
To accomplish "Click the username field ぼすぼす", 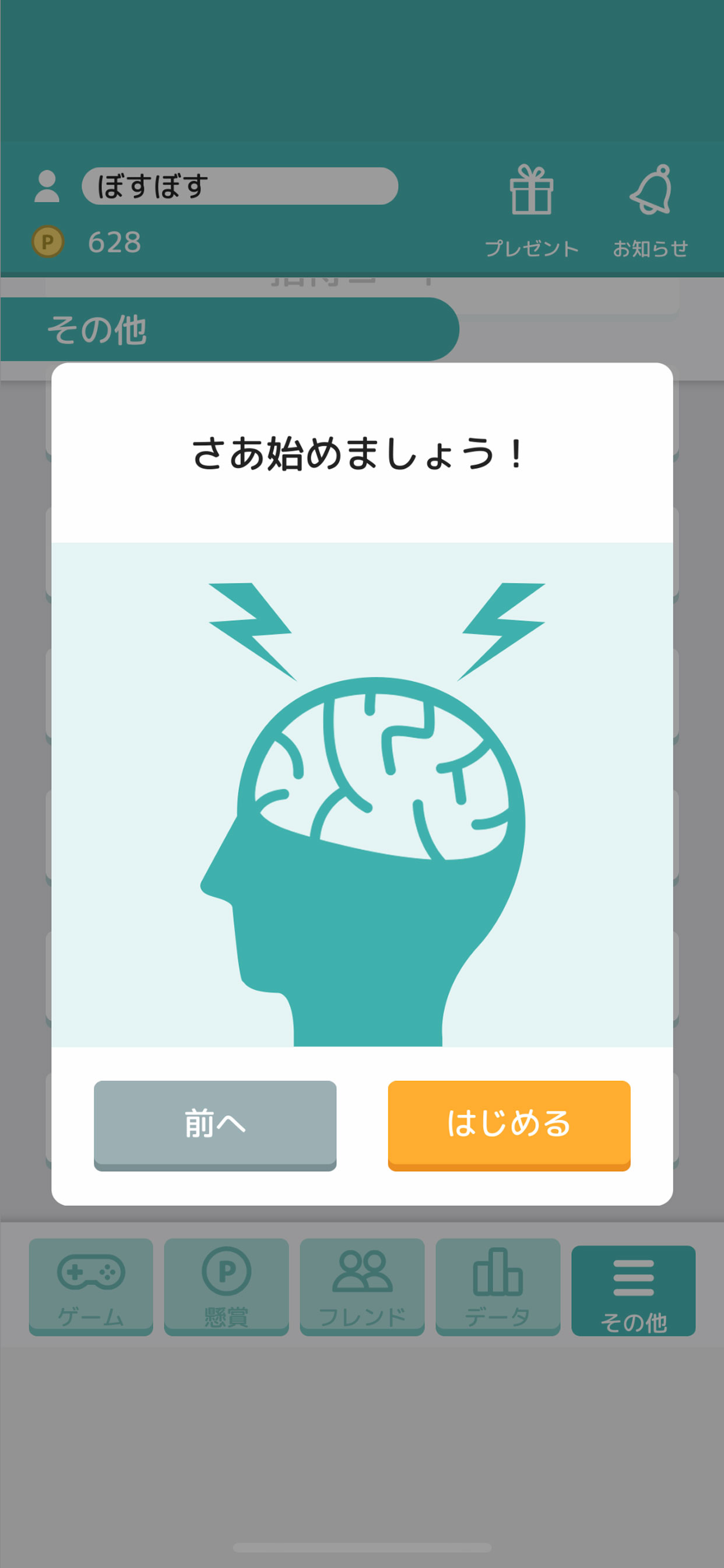I will tap(240, 187).
